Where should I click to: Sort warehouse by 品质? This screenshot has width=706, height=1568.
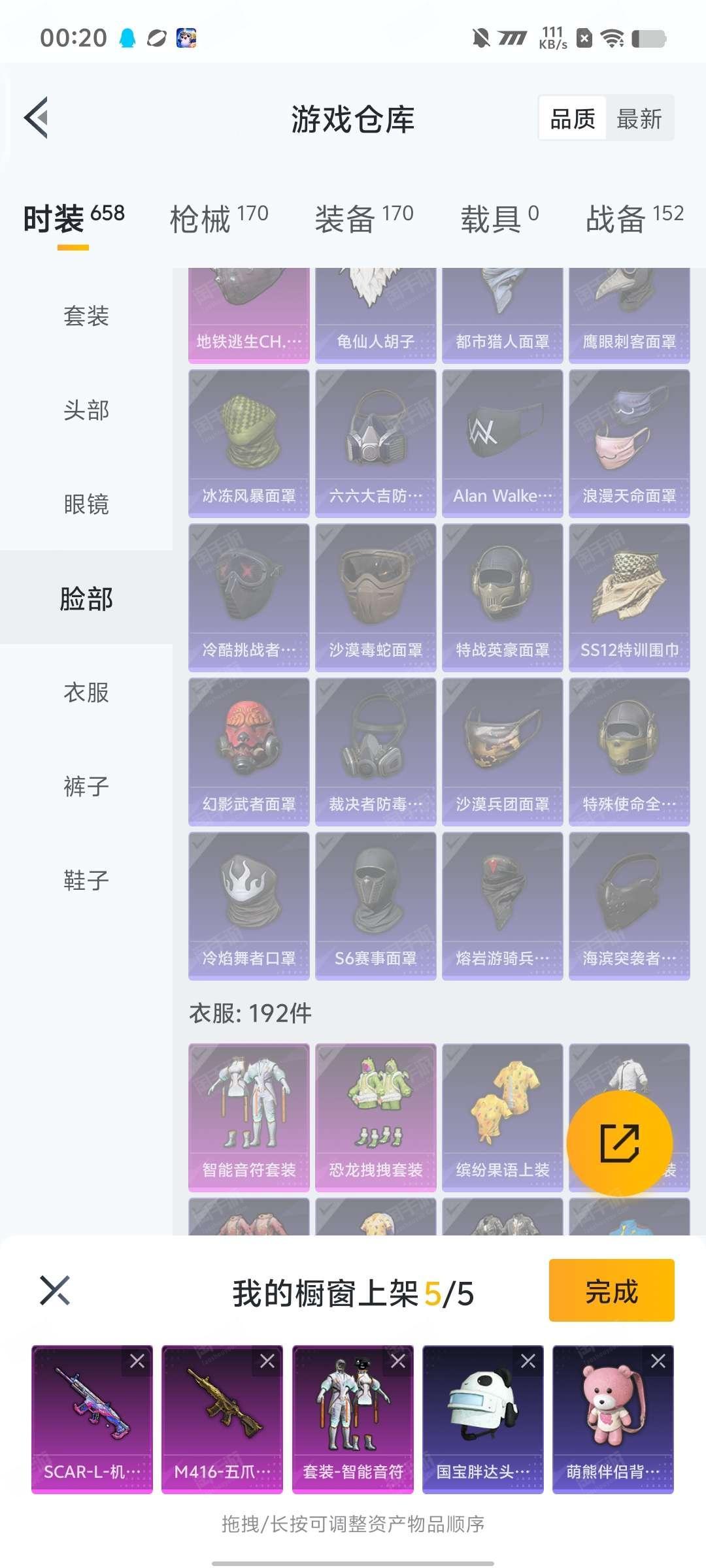coord(573,119)
